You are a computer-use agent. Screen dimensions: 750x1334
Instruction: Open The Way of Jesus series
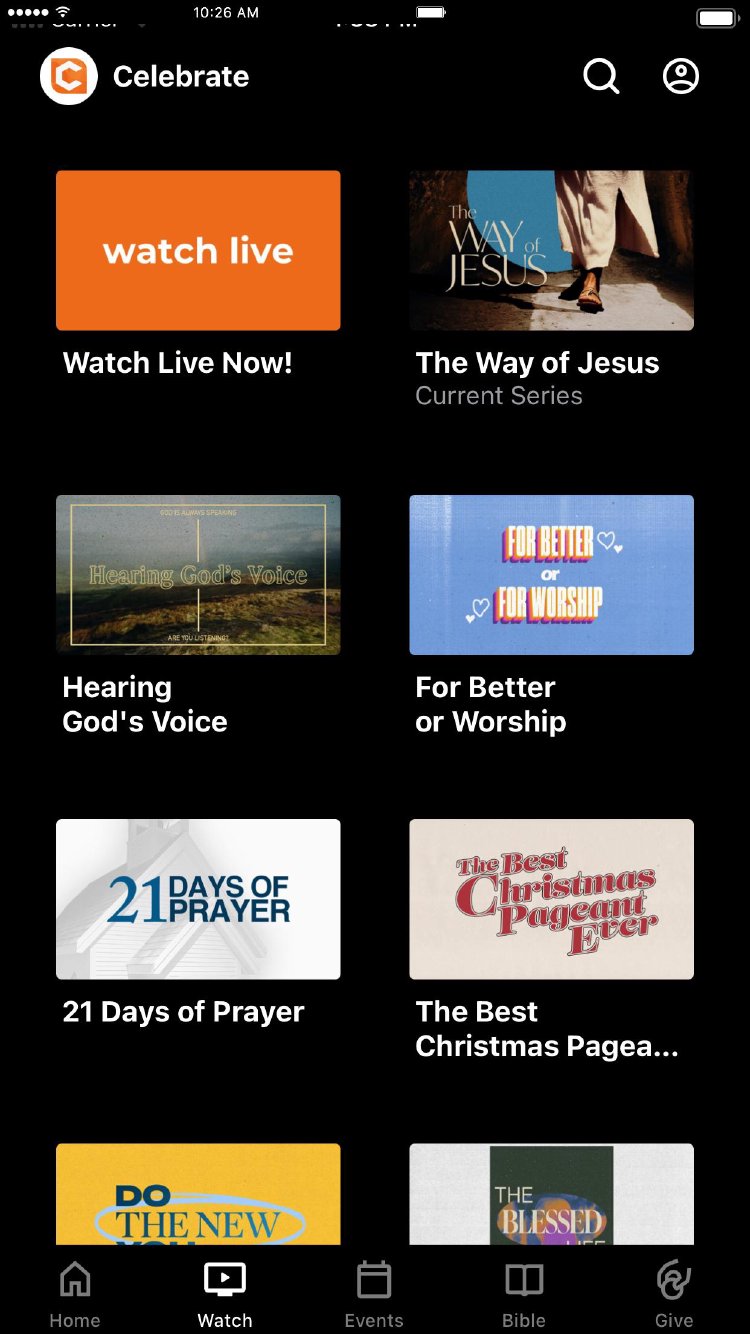tap(551, 250)
